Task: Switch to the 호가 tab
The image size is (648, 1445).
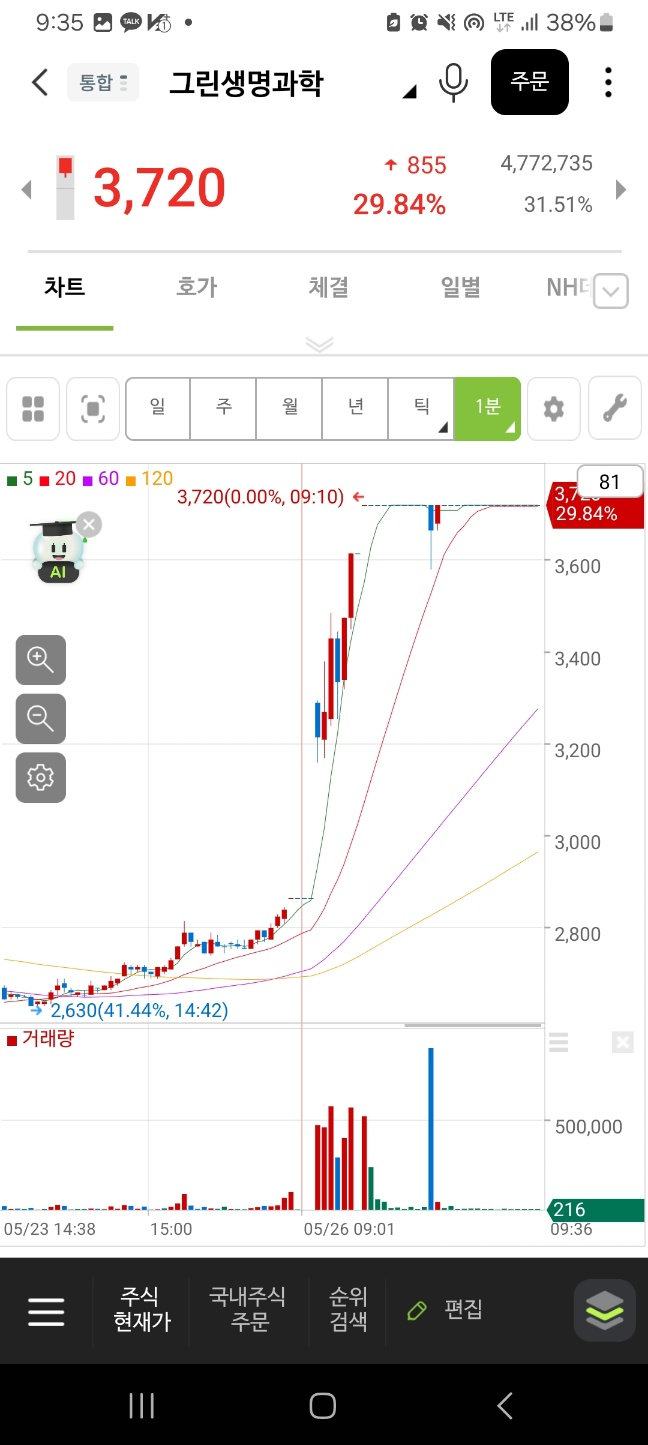Action: coord(196,288)
